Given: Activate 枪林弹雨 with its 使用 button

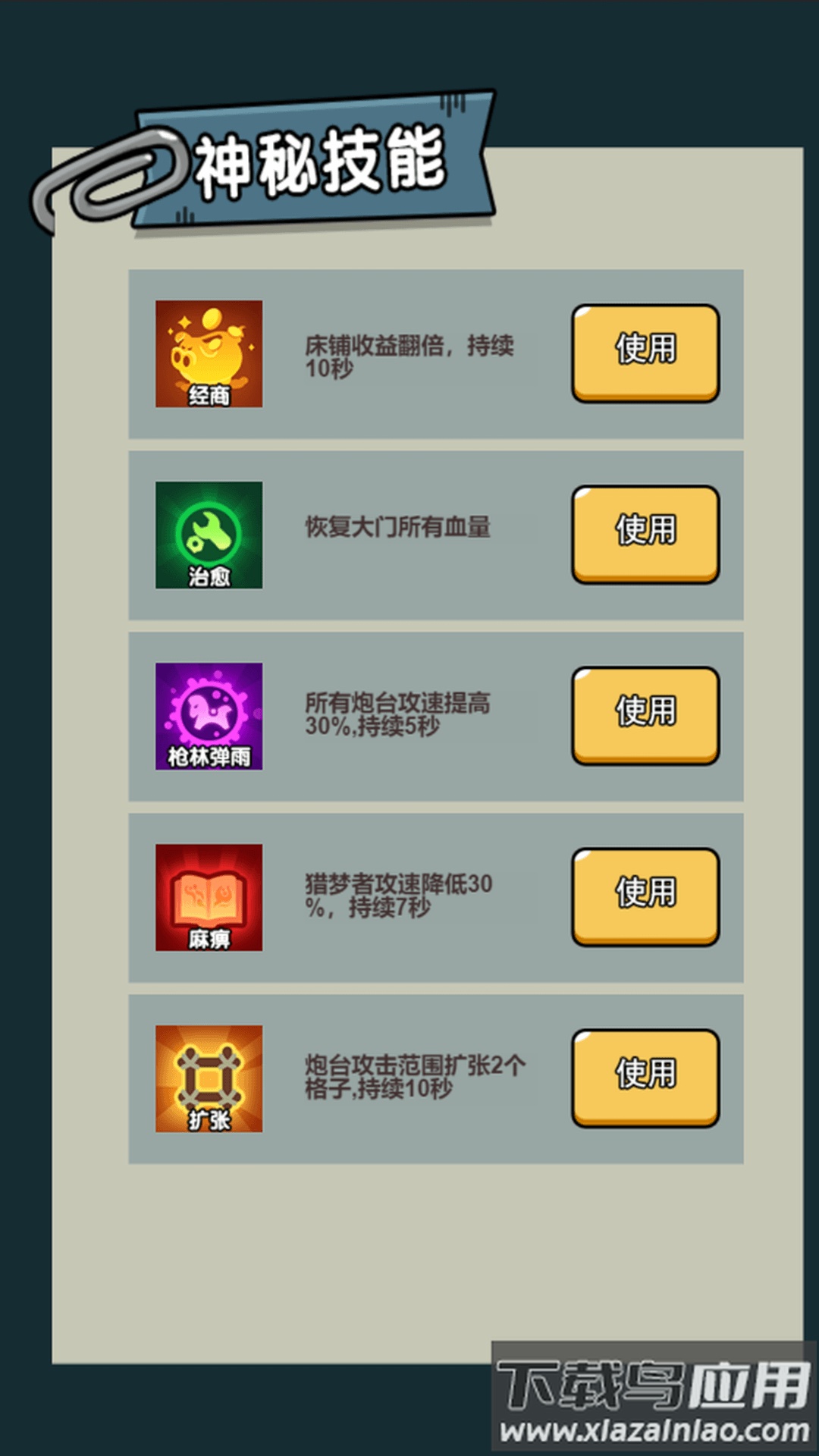Looking at the screenshot, I should 645,713.
